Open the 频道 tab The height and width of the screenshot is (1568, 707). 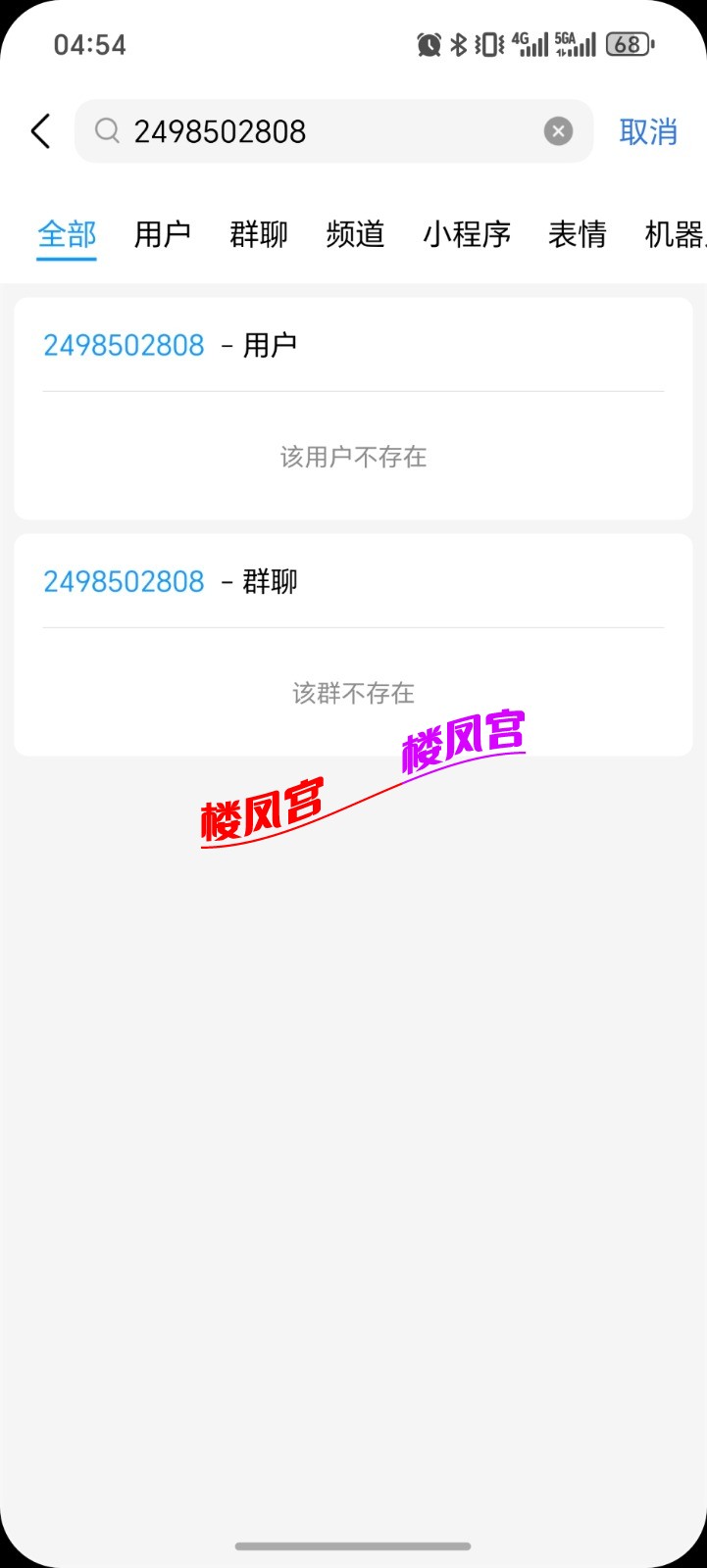click(x=355, y=234)
